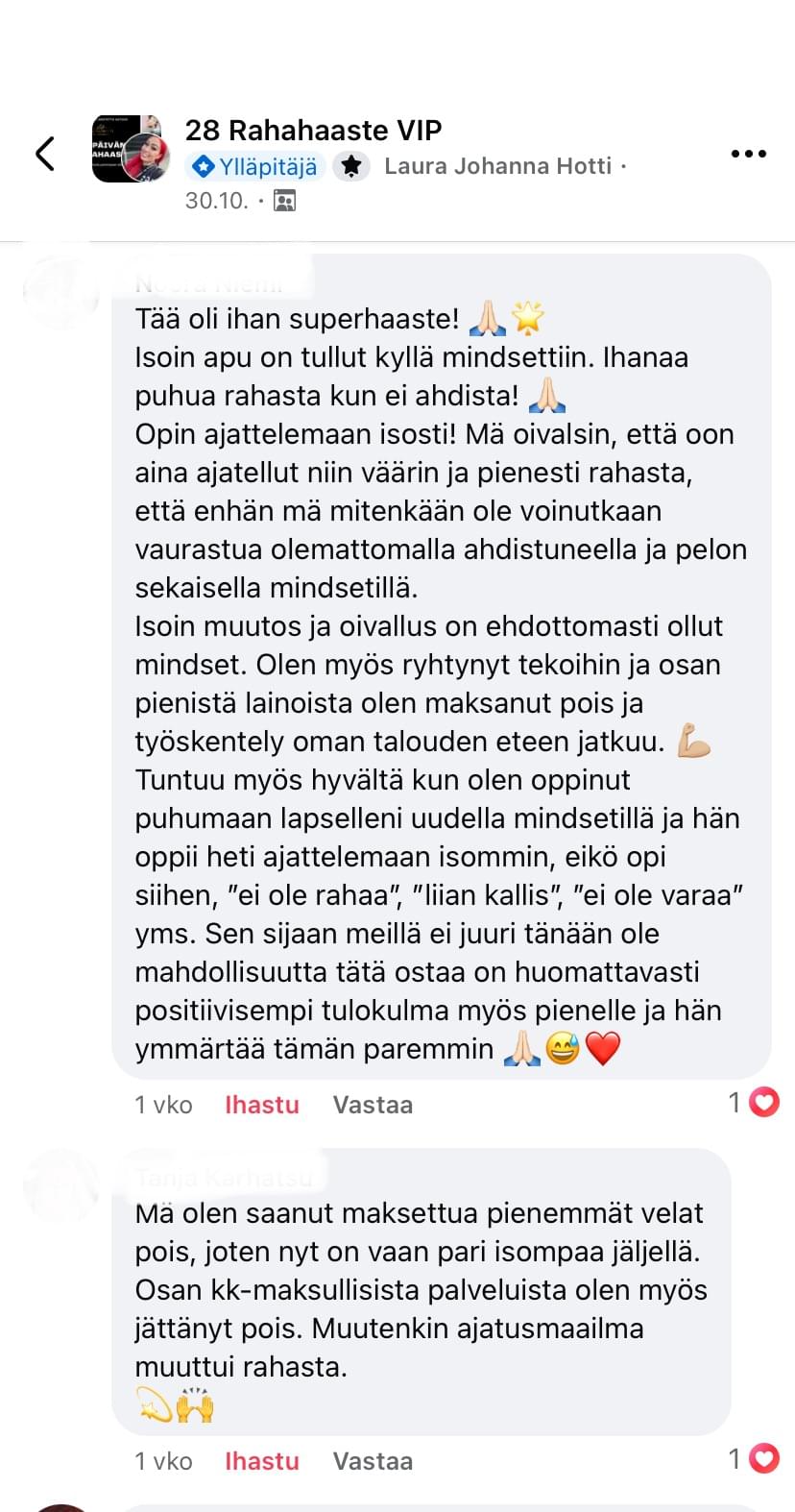Open Laura Johanna Hotti's profile
Screen dimensions: 795x1512
click(497, 166)
